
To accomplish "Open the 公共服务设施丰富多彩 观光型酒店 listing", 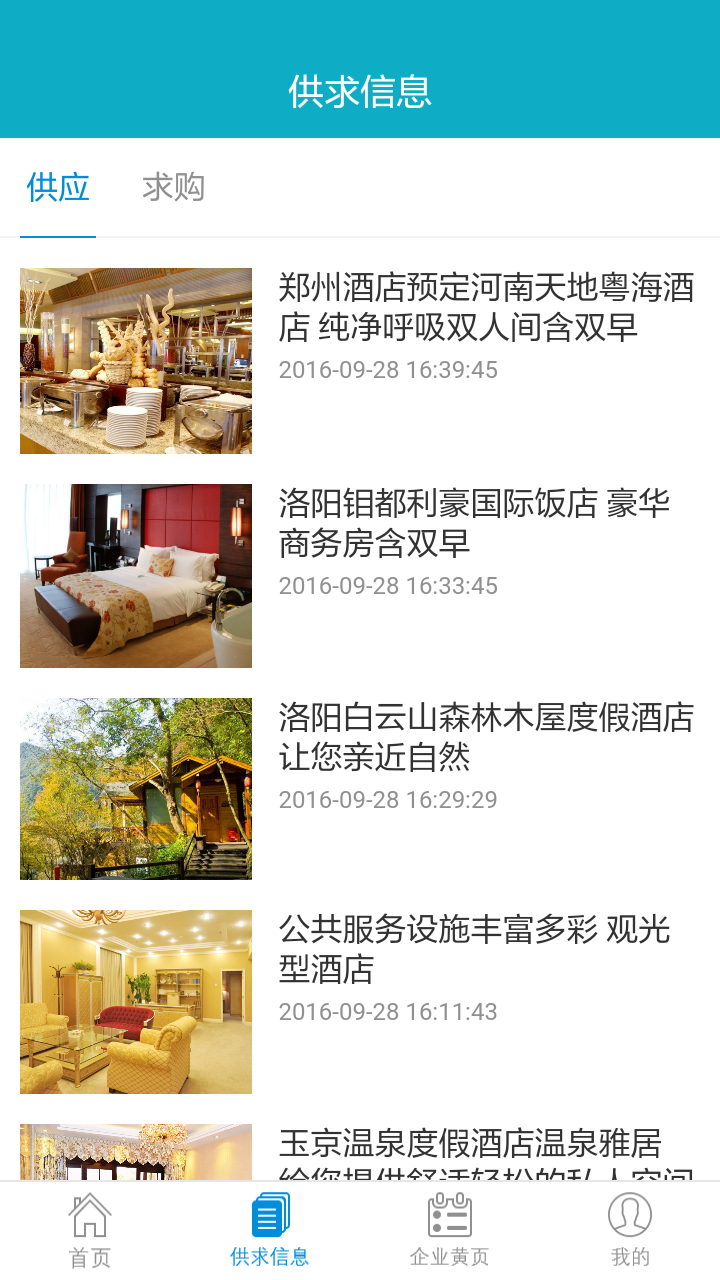I will coord(474,949).
